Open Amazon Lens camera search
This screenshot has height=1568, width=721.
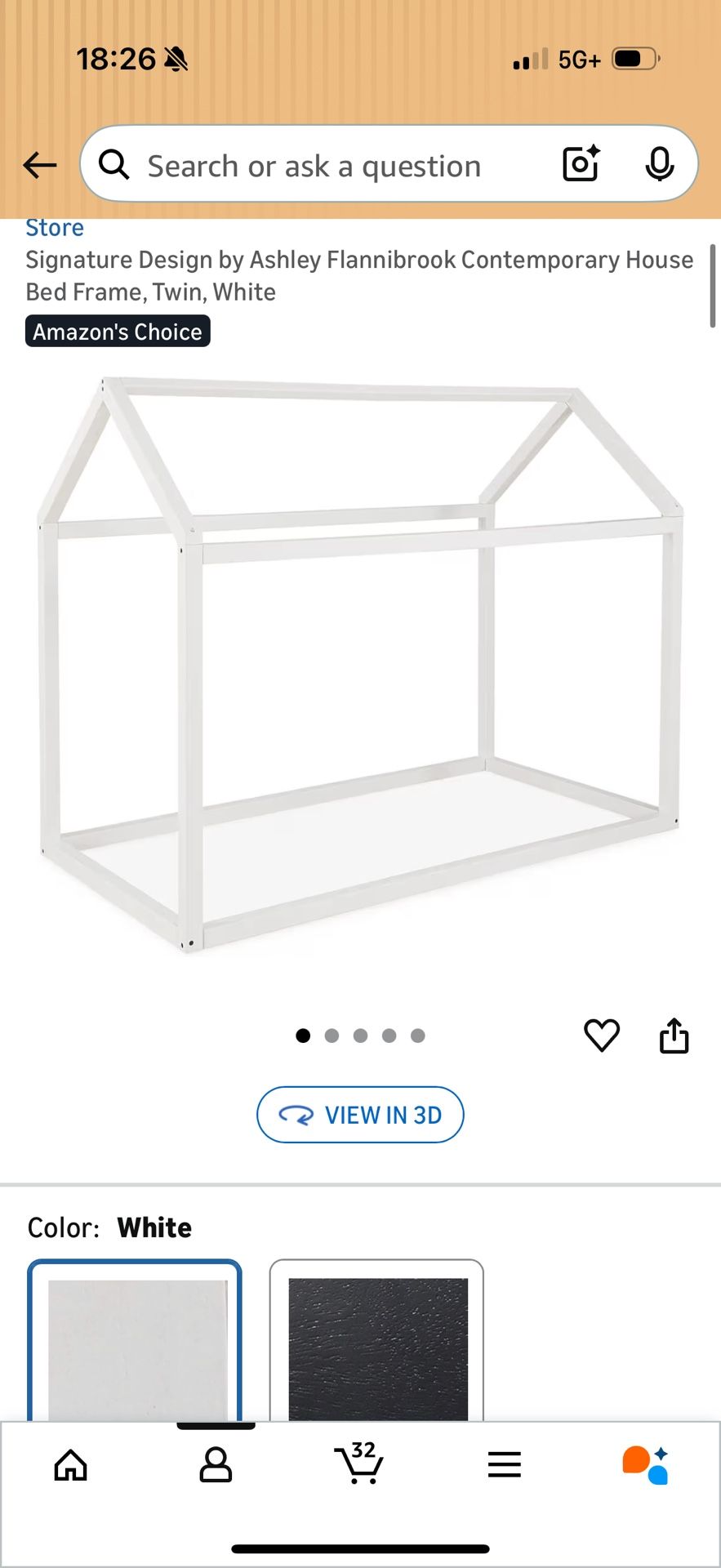point(580,164)
